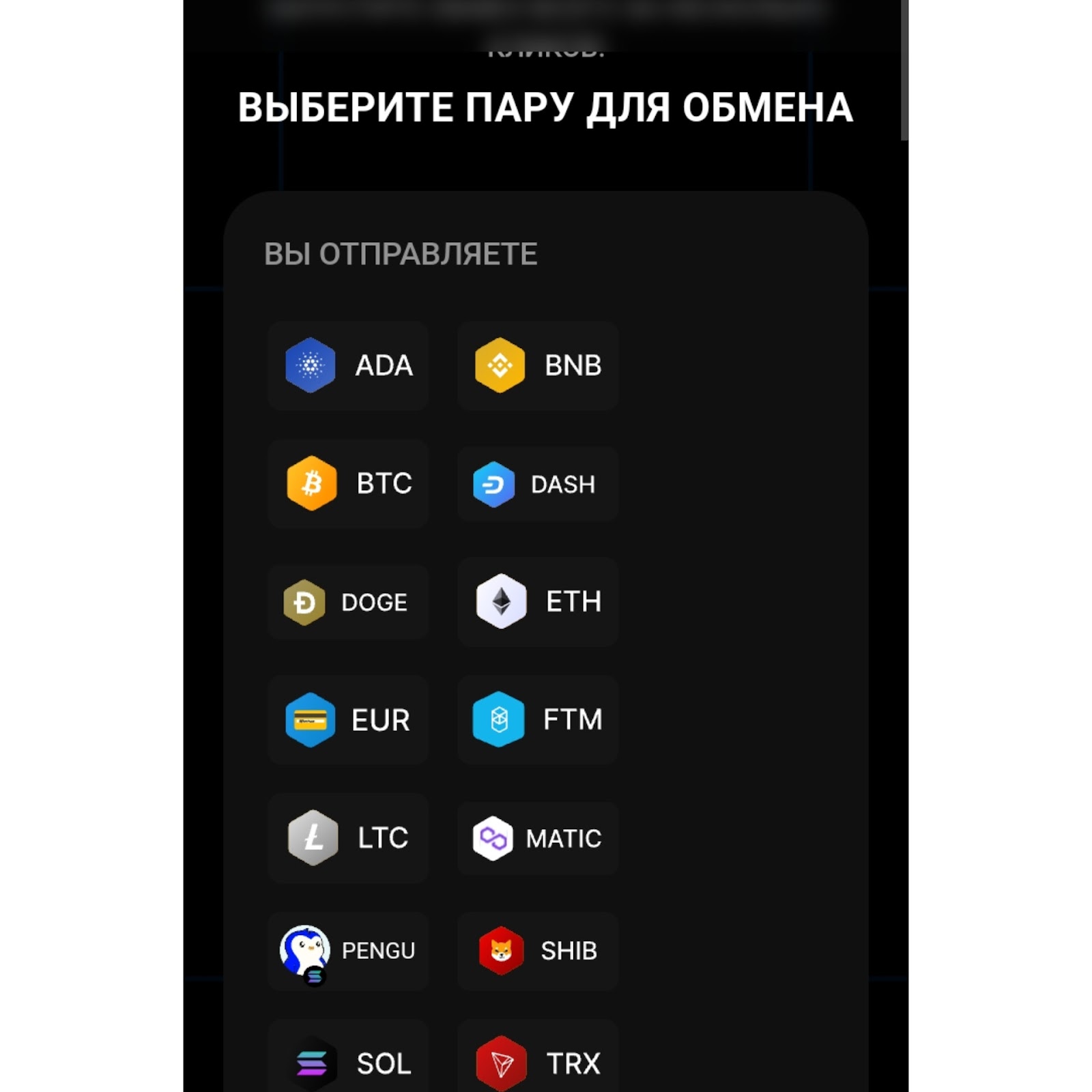Pick the FTM coin
Screen dimensions: 1092x1092
click(x=538, y=719)
